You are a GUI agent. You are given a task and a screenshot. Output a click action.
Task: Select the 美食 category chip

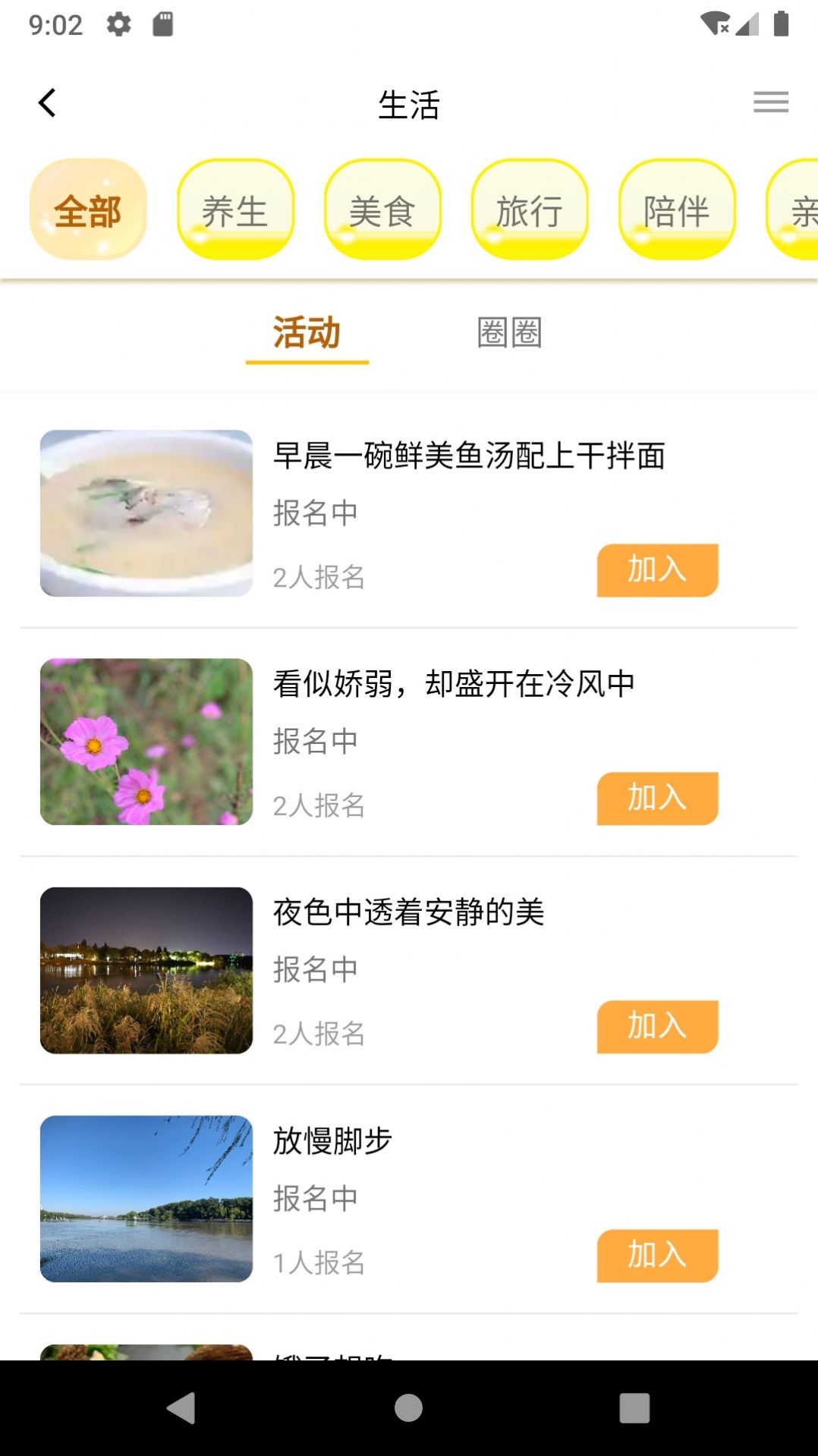point(382,210)
